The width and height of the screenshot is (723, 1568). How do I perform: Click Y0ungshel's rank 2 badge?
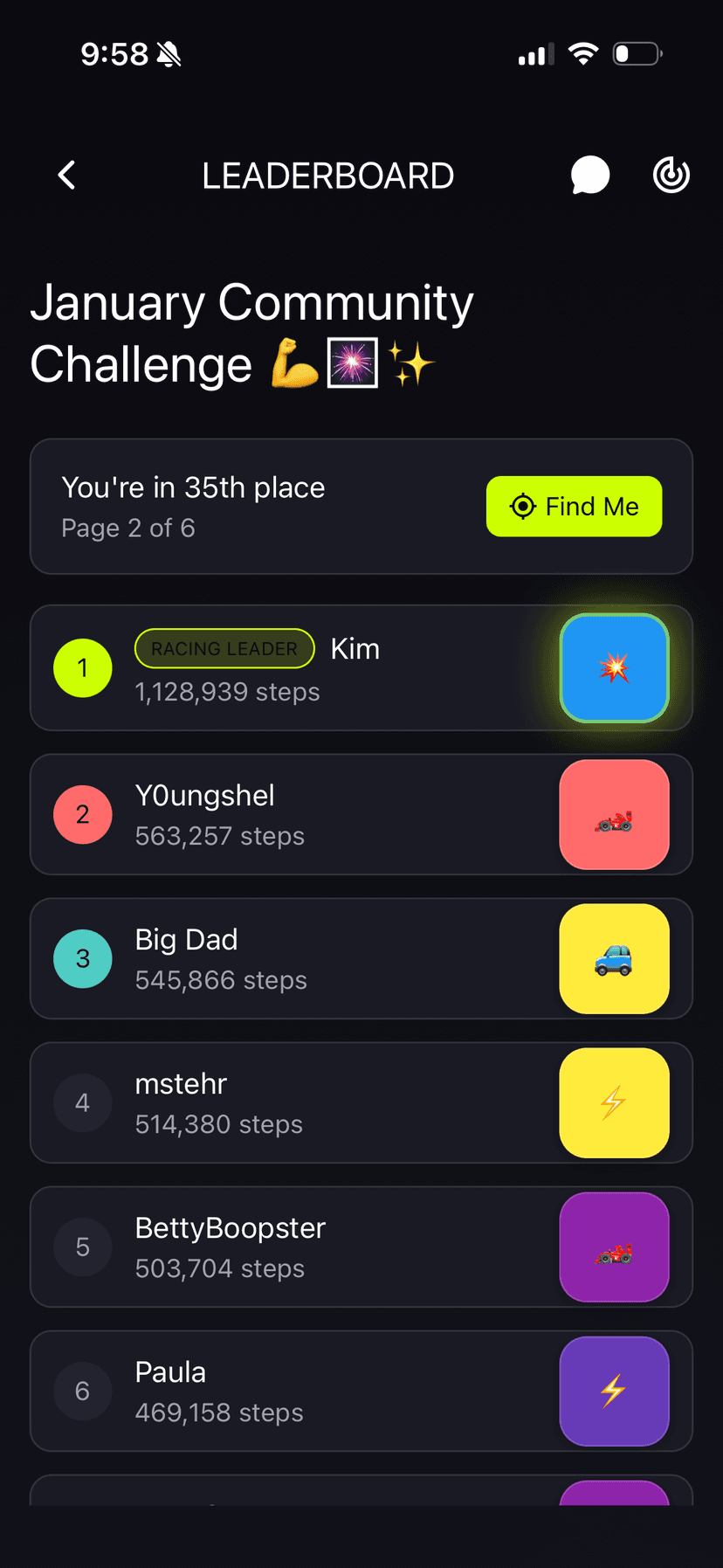pyautogui.click(x=82, y=814)
